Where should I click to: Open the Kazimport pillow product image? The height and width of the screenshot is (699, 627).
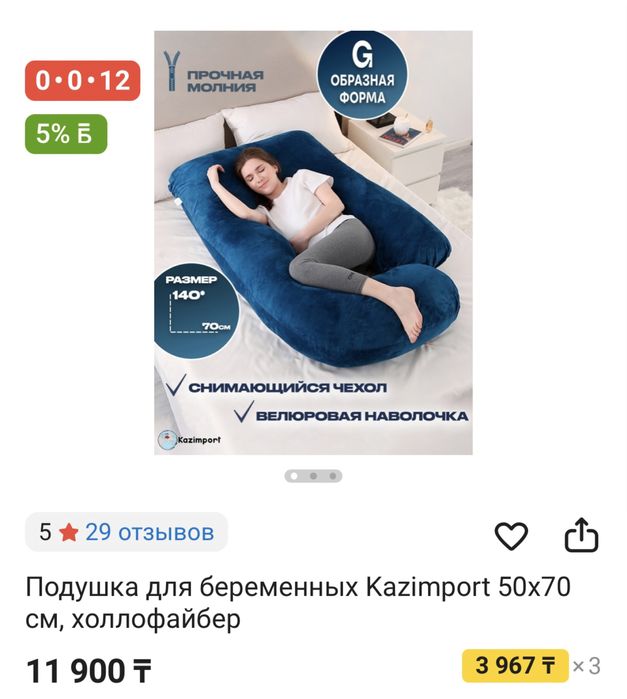point(313,242)
